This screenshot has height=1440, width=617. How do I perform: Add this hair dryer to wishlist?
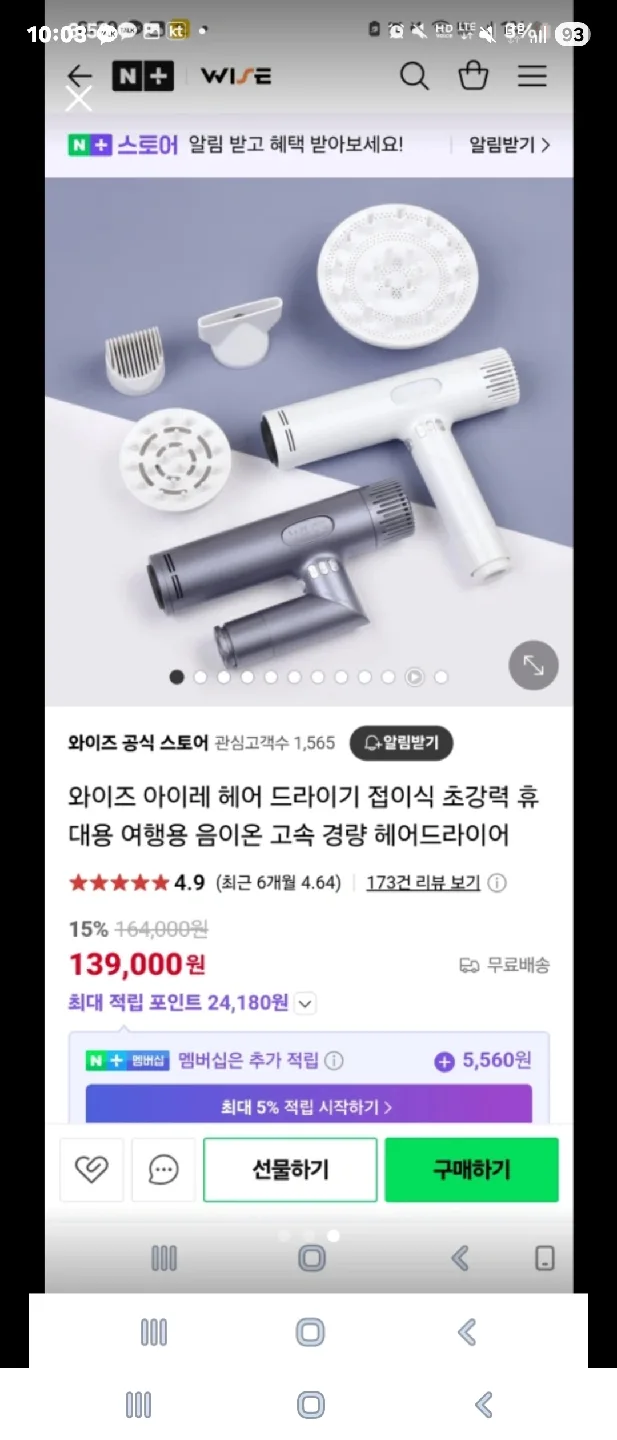pyautogui.click(x=92, y=1169)
